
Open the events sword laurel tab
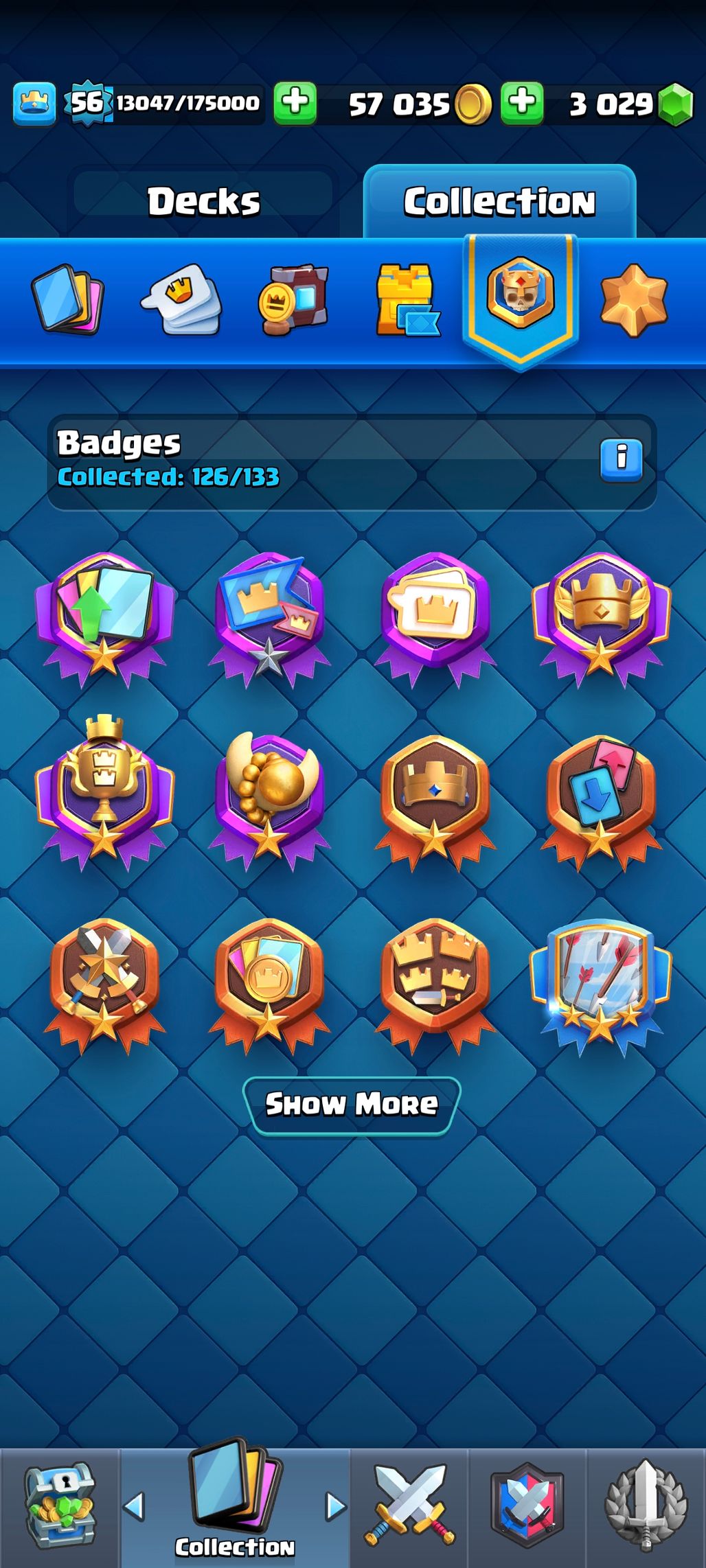[646, 1509]
